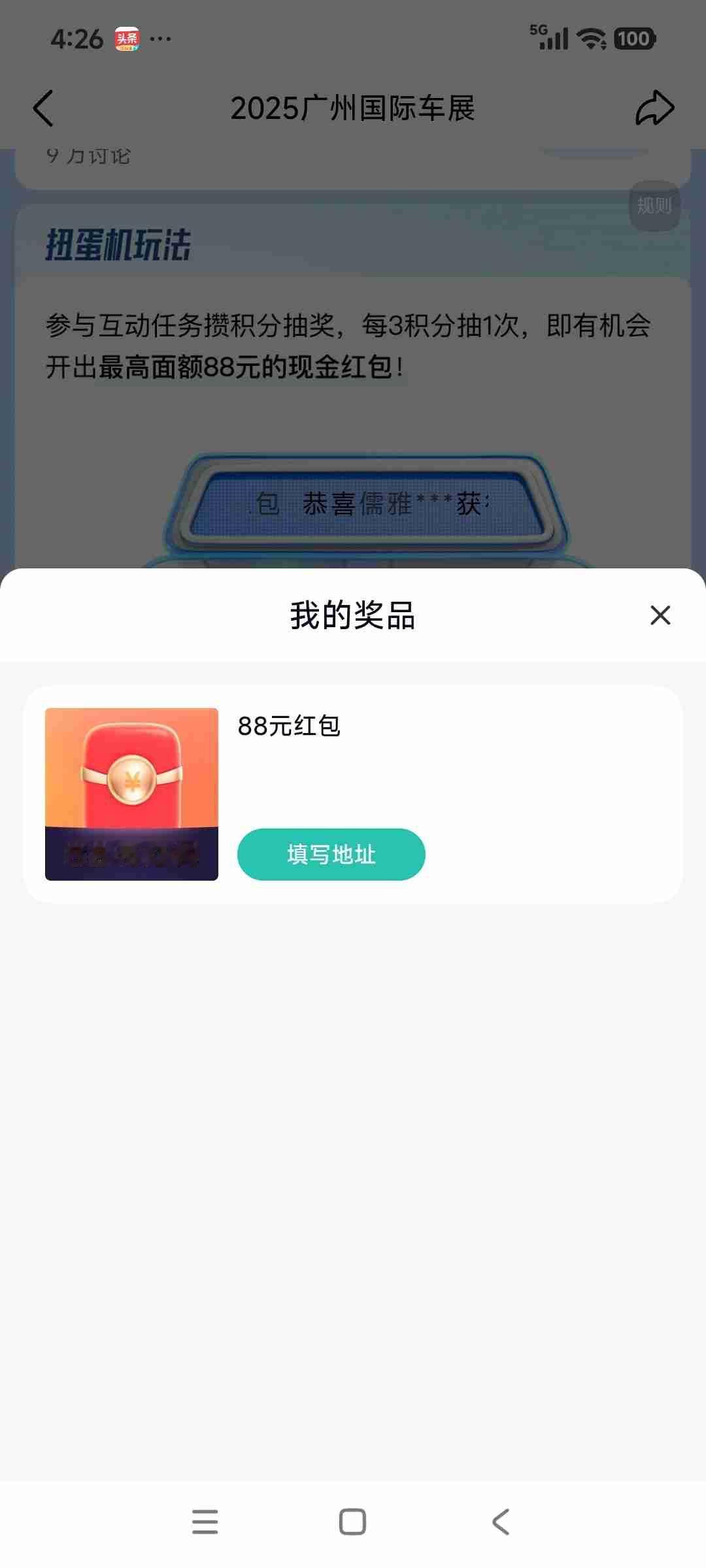Screen dimensions: 706x1568
Task: Open the share options for 2025广州国际车展
Action: pos(655,106)
